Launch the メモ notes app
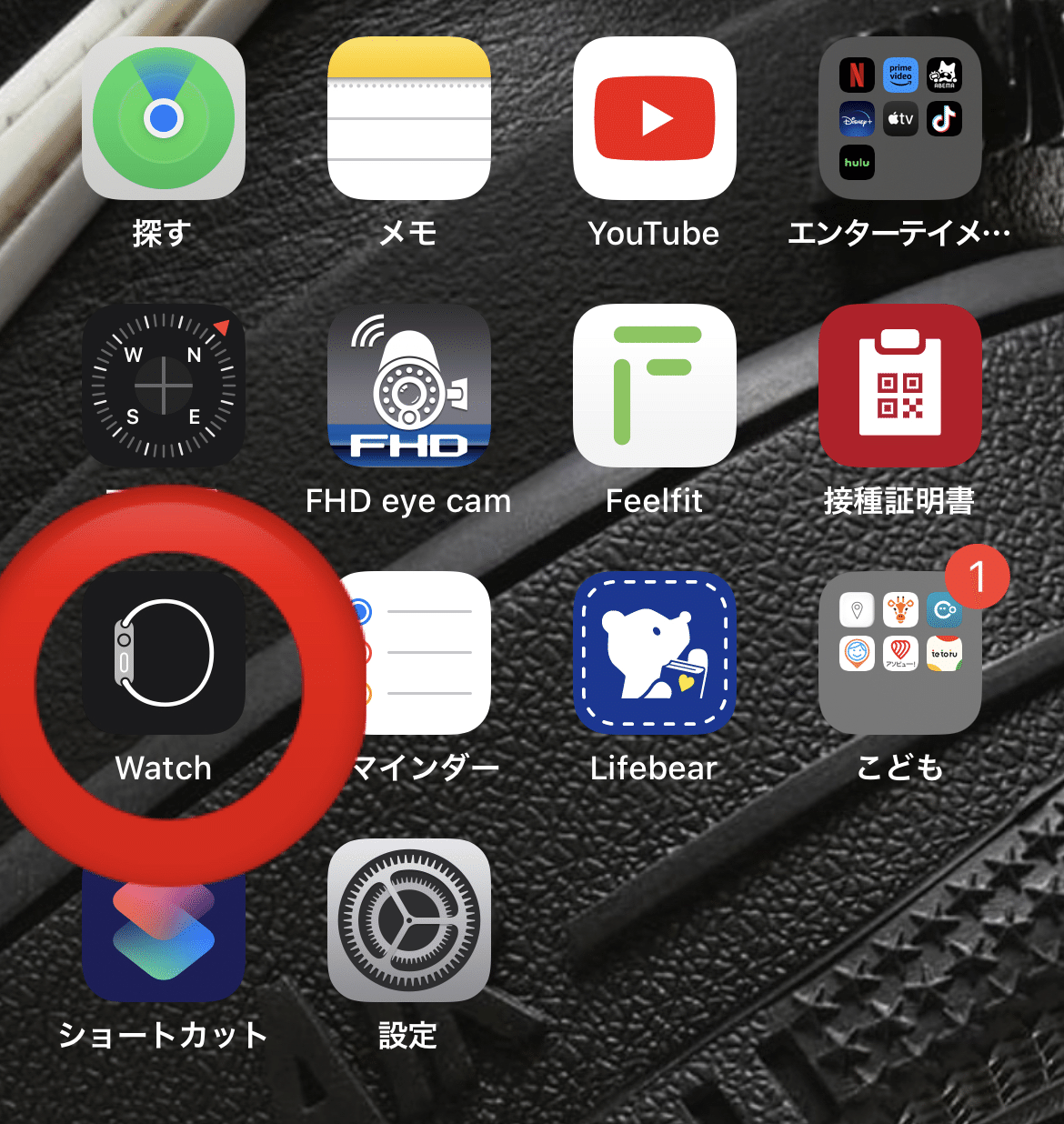1064x1124 pixels. tap(409, 118)
